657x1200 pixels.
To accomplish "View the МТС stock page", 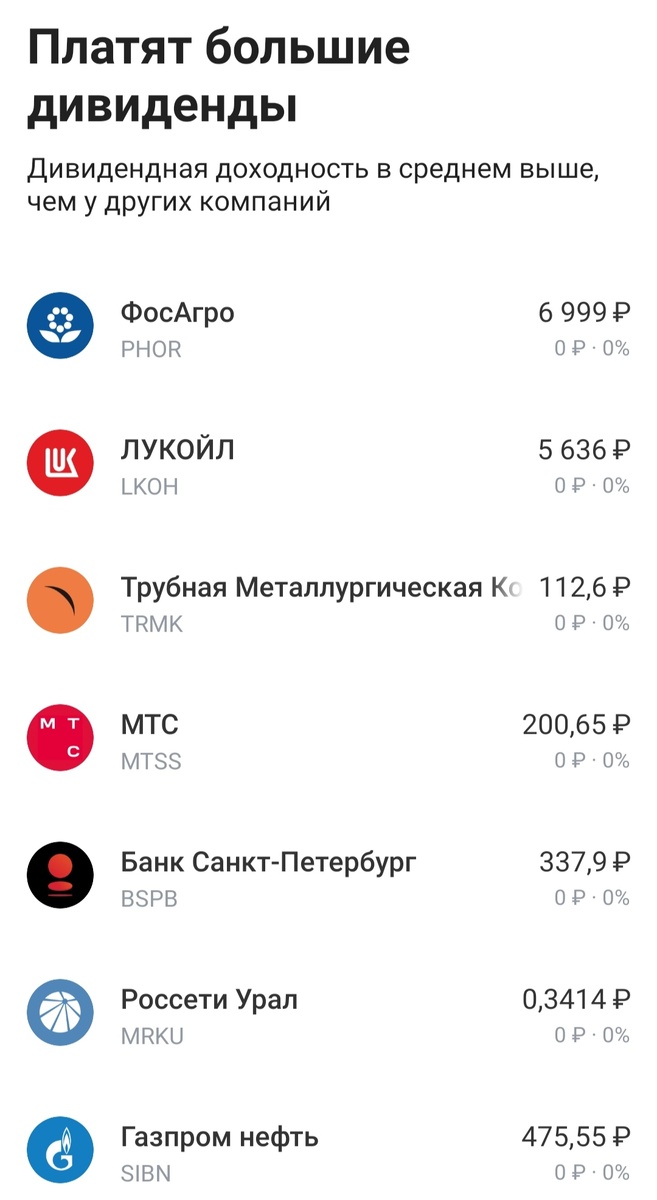I will tap(328, 739).
